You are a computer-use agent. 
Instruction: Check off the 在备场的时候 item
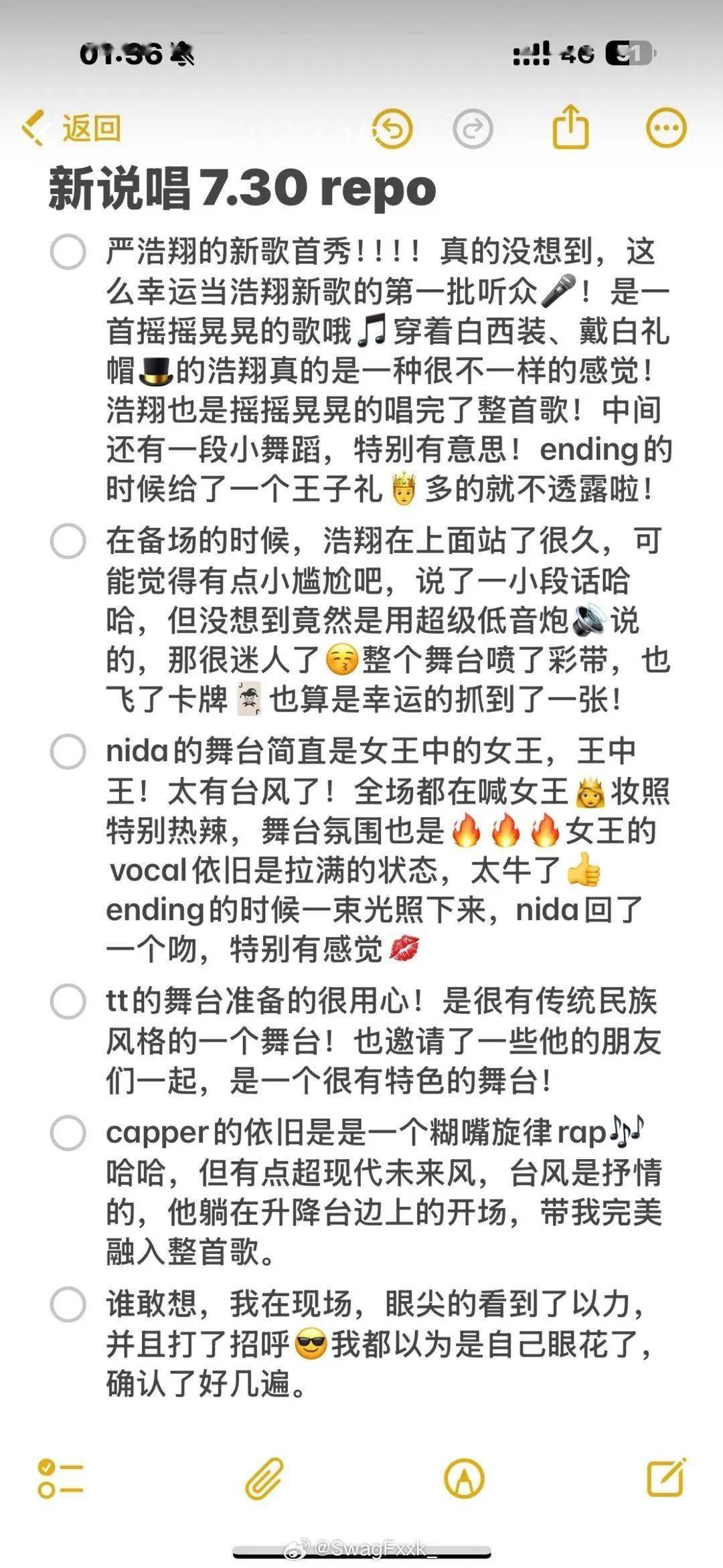click(68, 541)
